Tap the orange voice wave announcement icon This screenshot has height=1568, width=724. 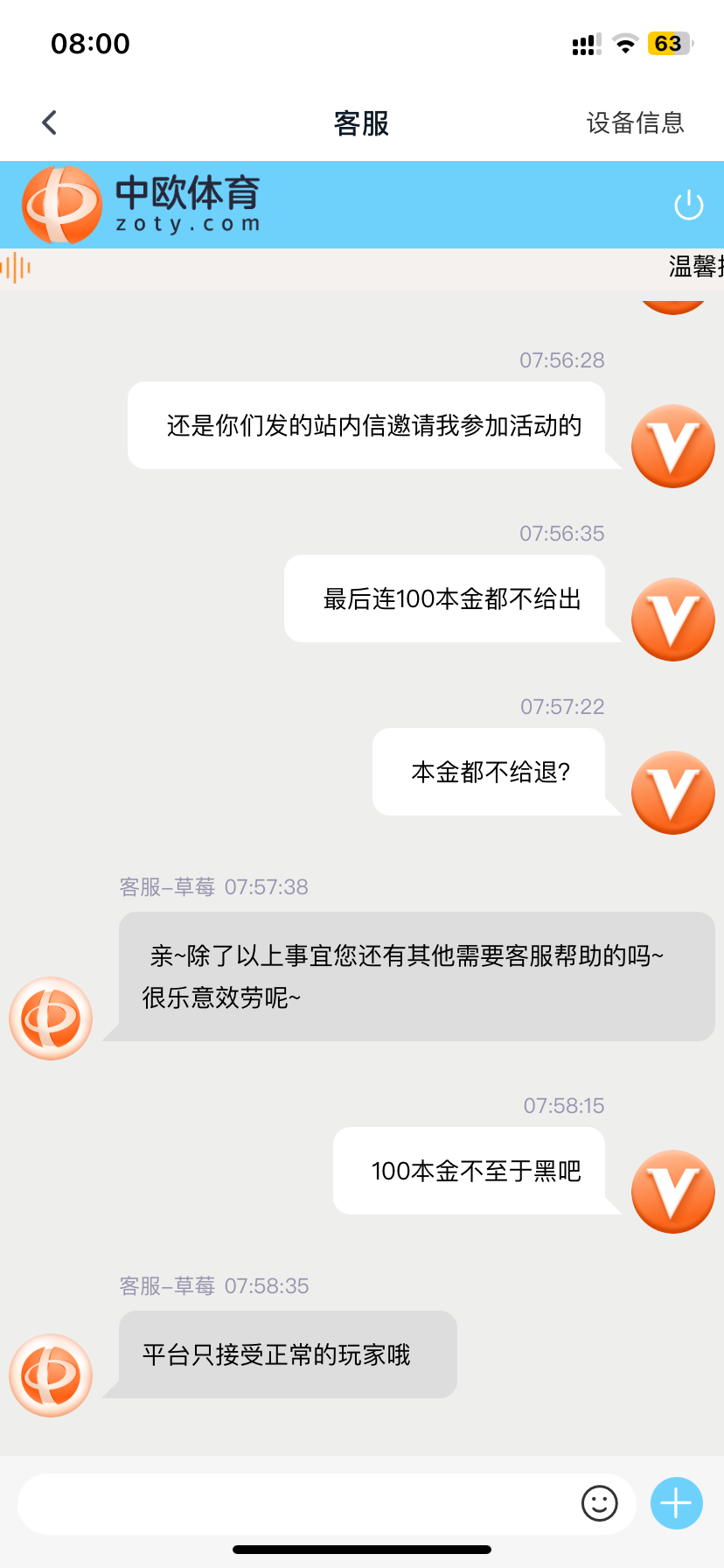coord(13,269)
